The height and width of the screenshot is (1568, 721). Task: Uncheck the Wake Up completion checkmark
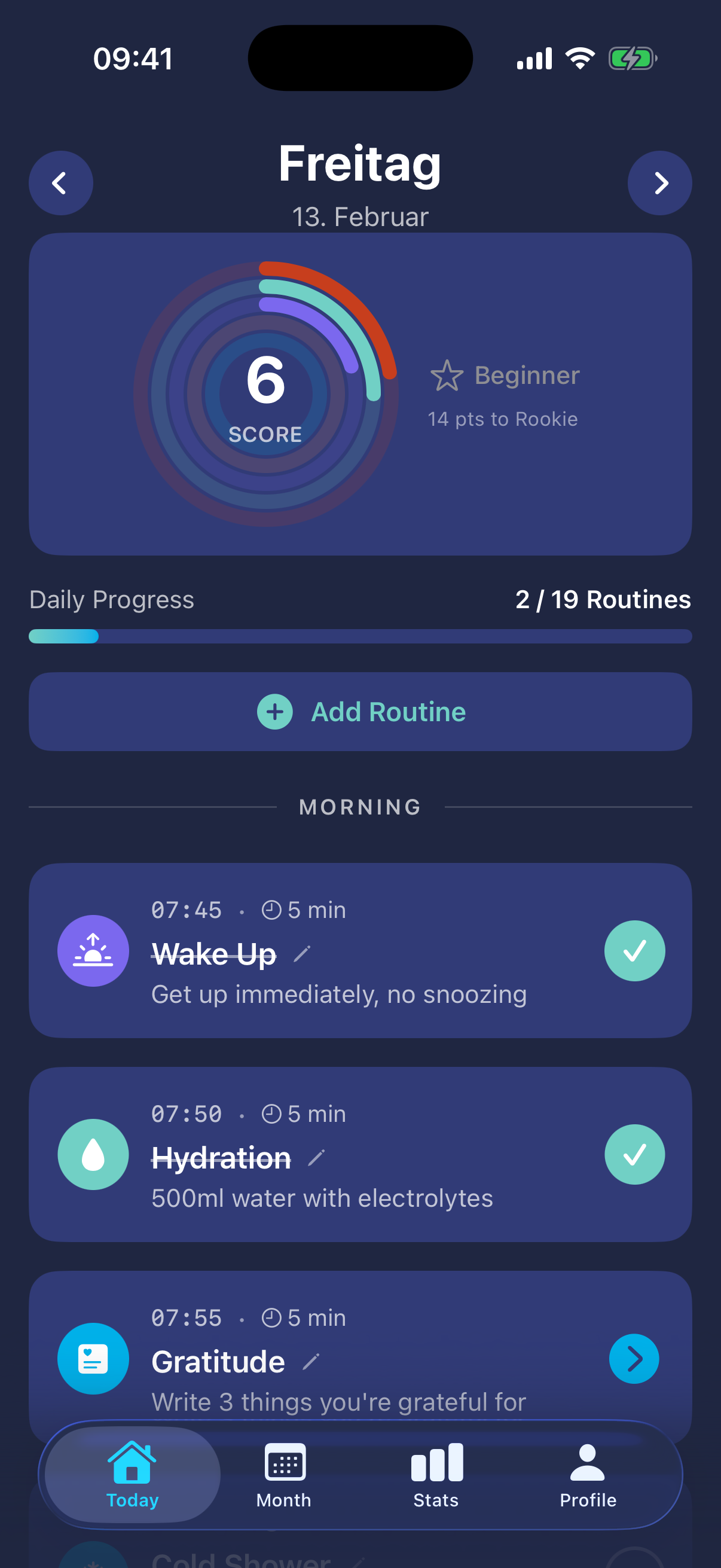point(634,951)
